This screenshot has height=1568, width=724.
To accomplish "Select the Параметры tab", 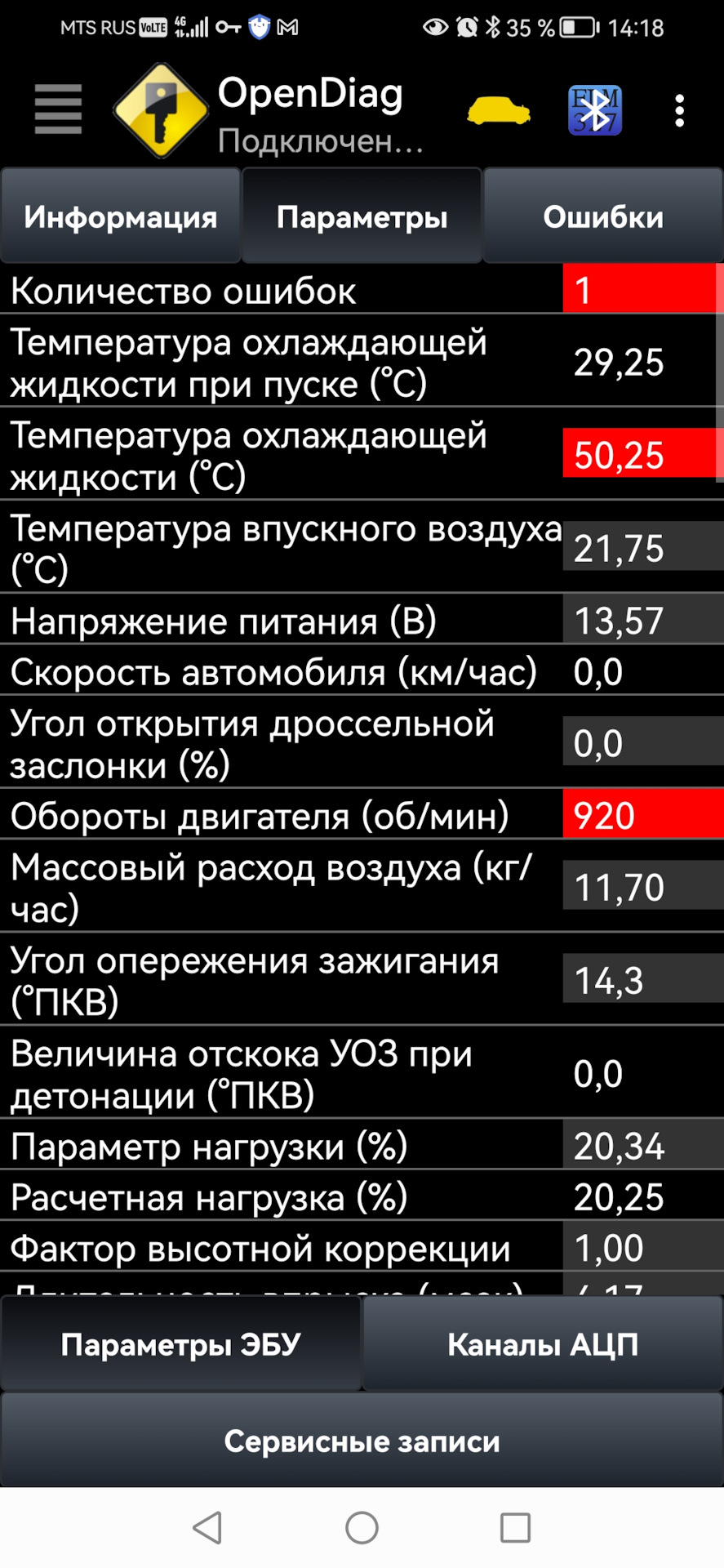I will click(362, 216).
